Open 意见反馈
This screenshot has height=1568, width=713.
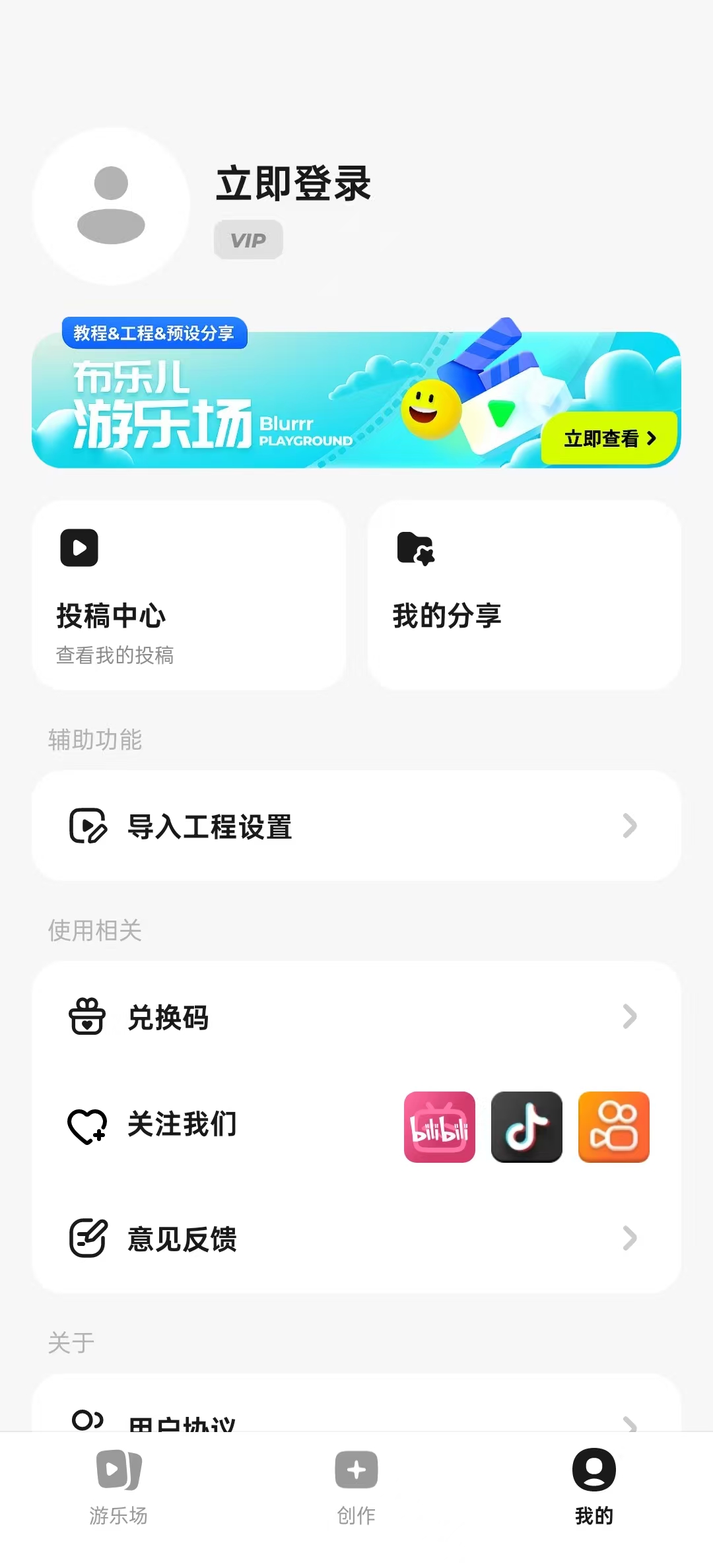click(356, 1238)
